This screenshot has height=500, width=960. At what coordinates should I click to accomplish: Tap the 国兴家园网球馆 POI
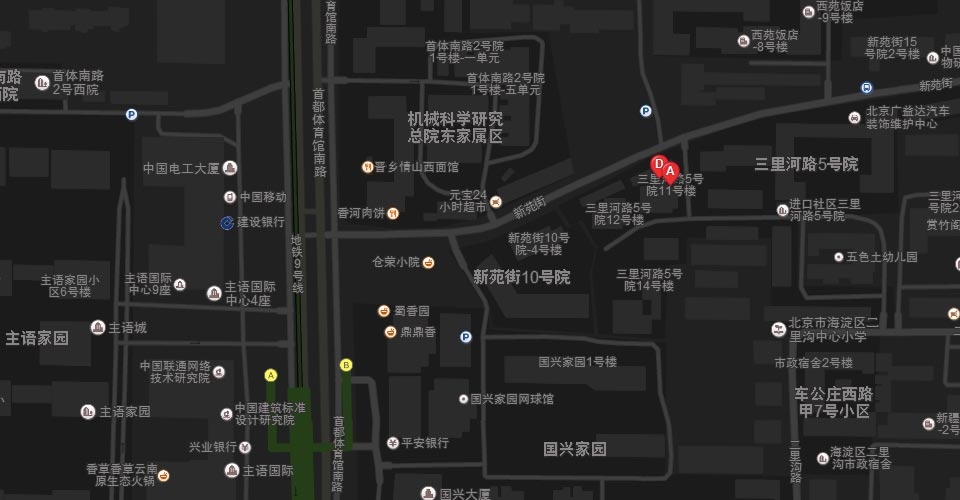pyautogui.click(x=463, y=399)
